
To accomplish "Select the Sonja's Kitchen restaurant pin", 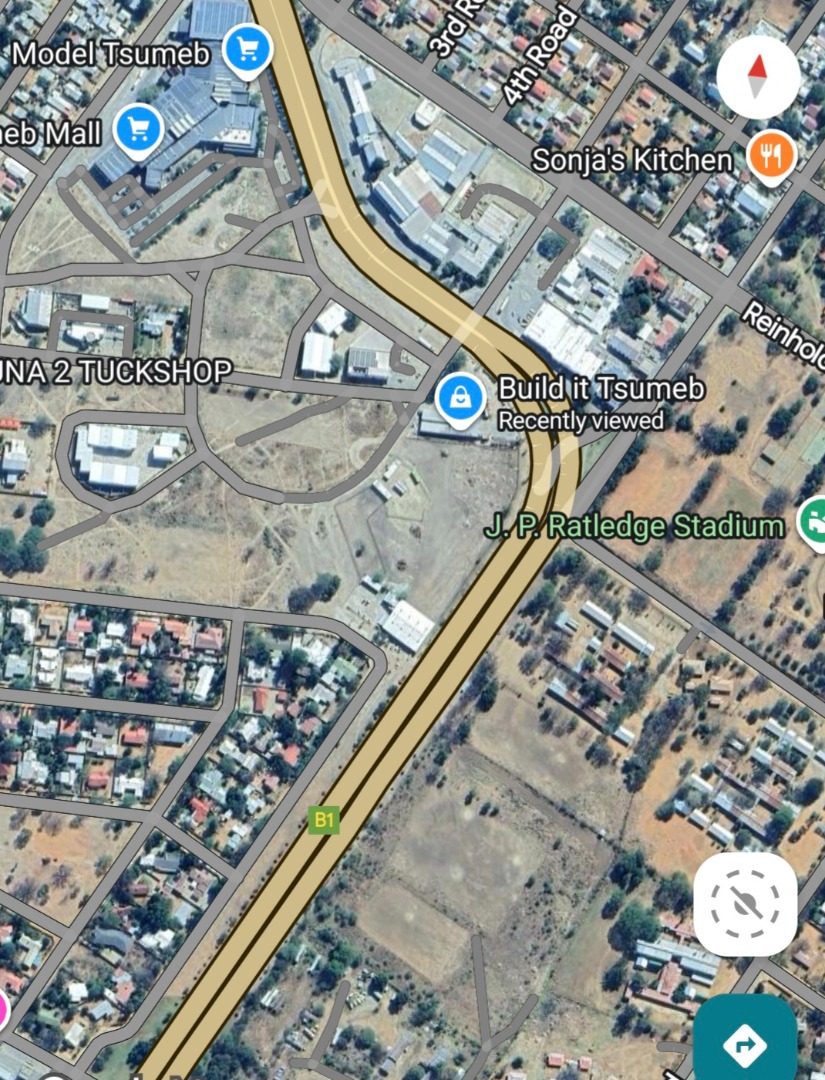I will pyautogui.click(x=771, y=157).
